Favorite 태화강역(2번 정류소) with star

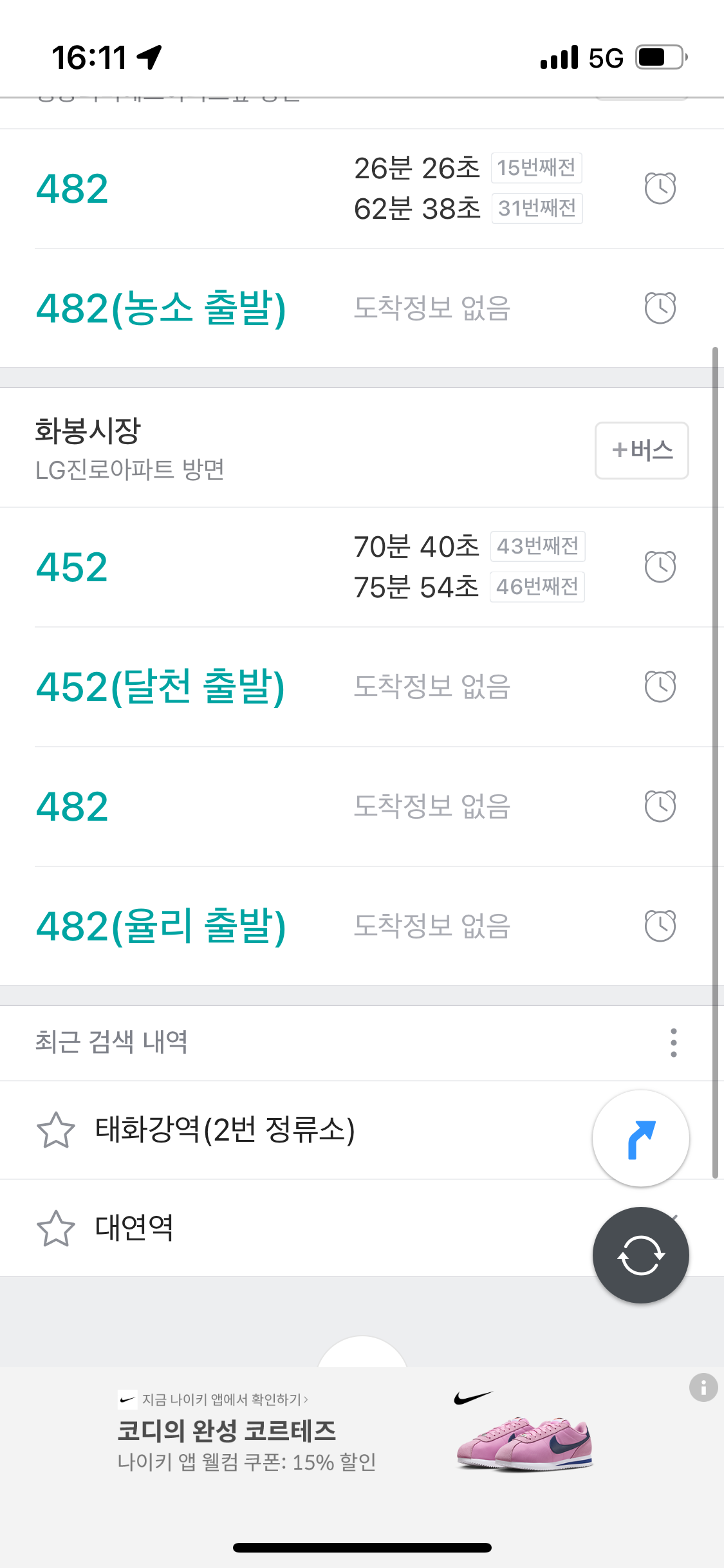point(56,1130)
